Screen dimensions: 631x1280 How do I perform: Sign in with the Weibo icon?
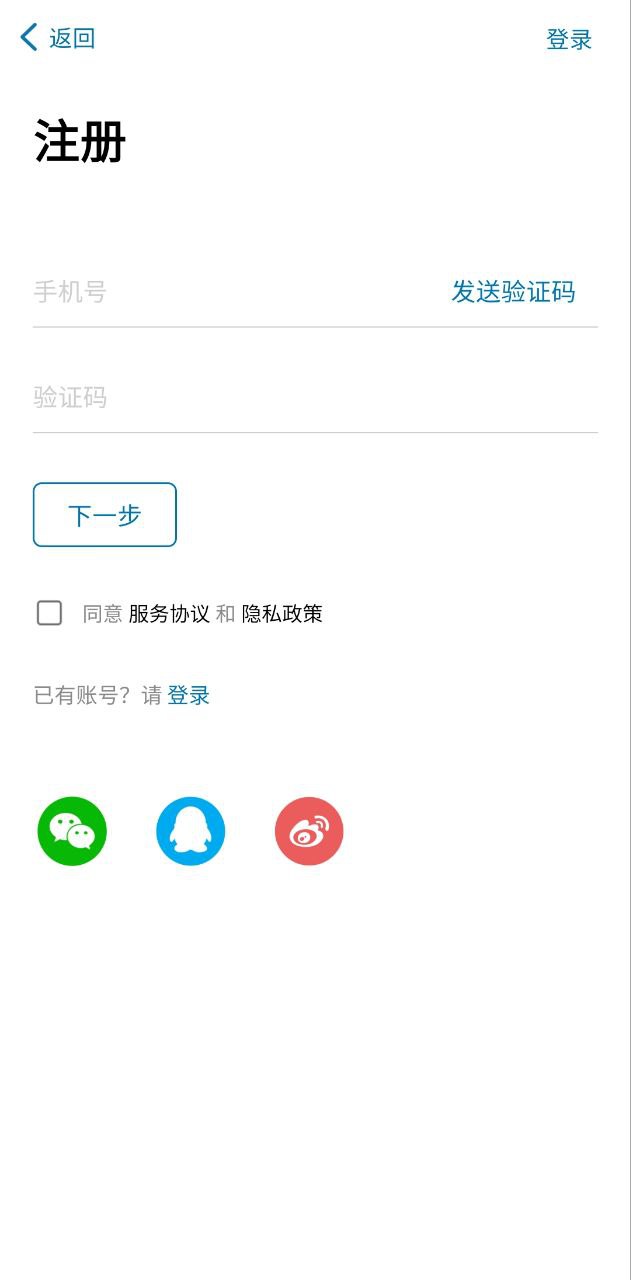309,831
